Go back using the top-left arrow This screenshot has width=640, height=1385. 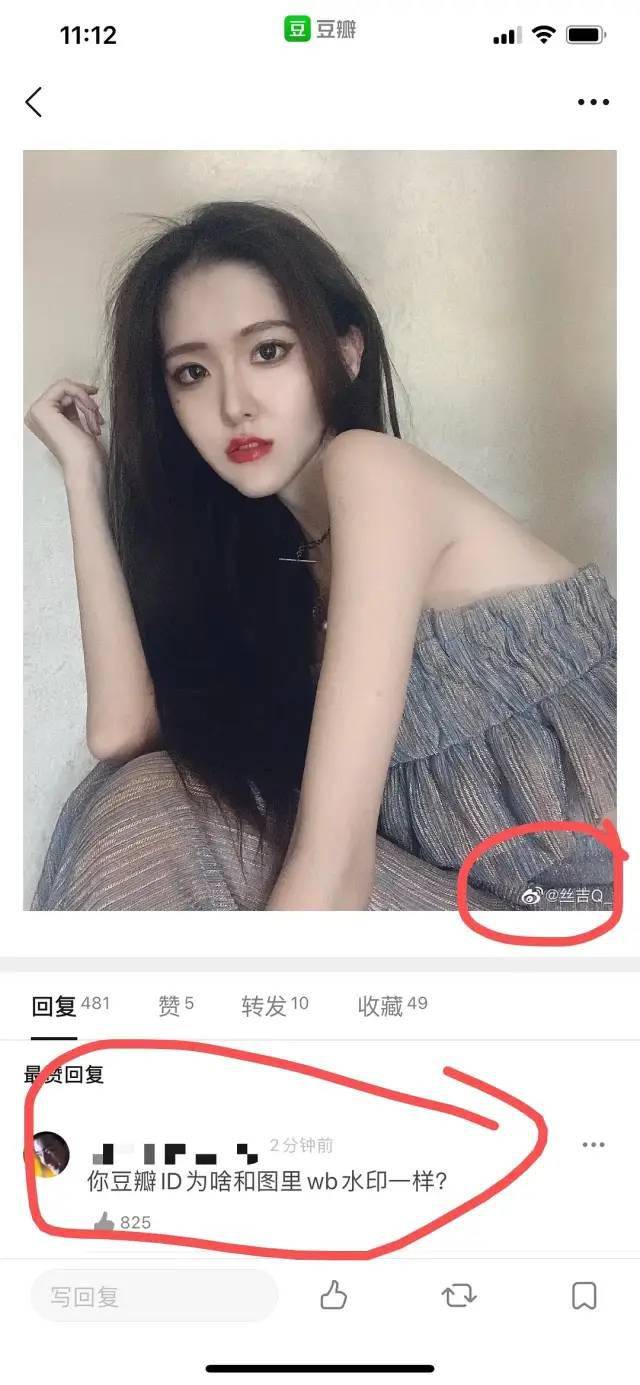pyautogui.click(x=34, y=101)
